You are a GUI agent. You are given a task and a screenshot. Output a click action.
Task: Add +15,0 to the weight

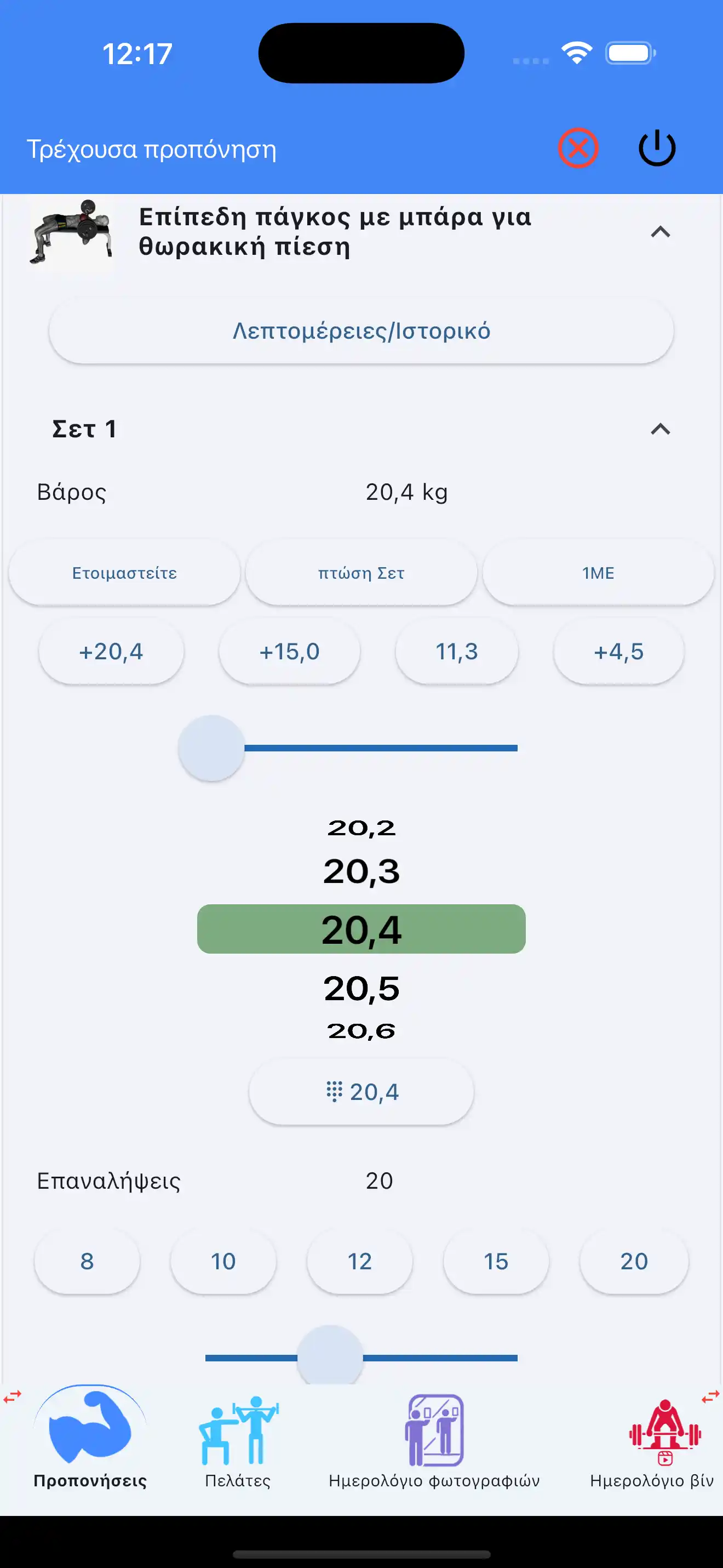pyautogui.click(x=289, y=651)
